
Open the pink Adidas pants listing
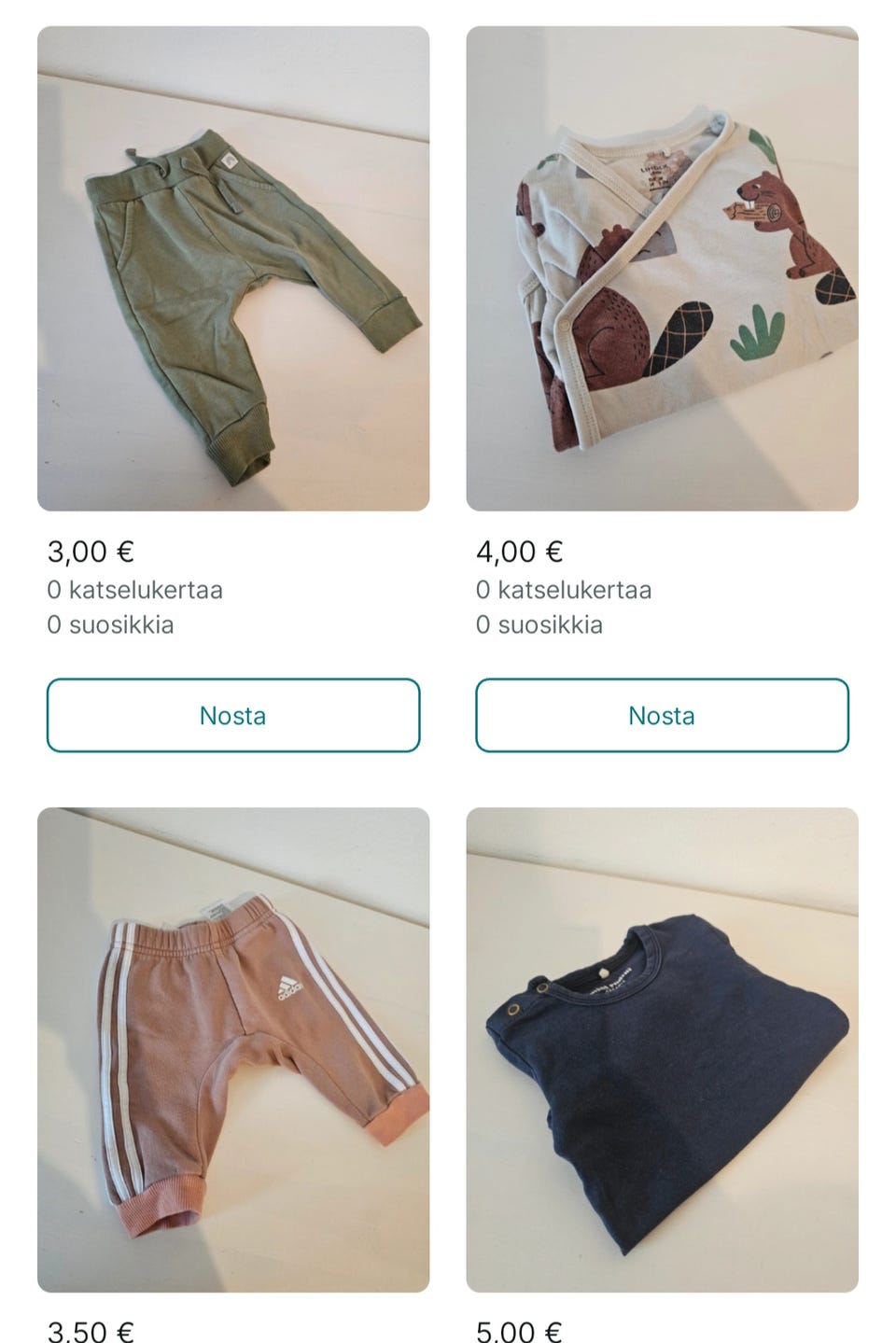pyautogui.click(x=233, y=1049)
